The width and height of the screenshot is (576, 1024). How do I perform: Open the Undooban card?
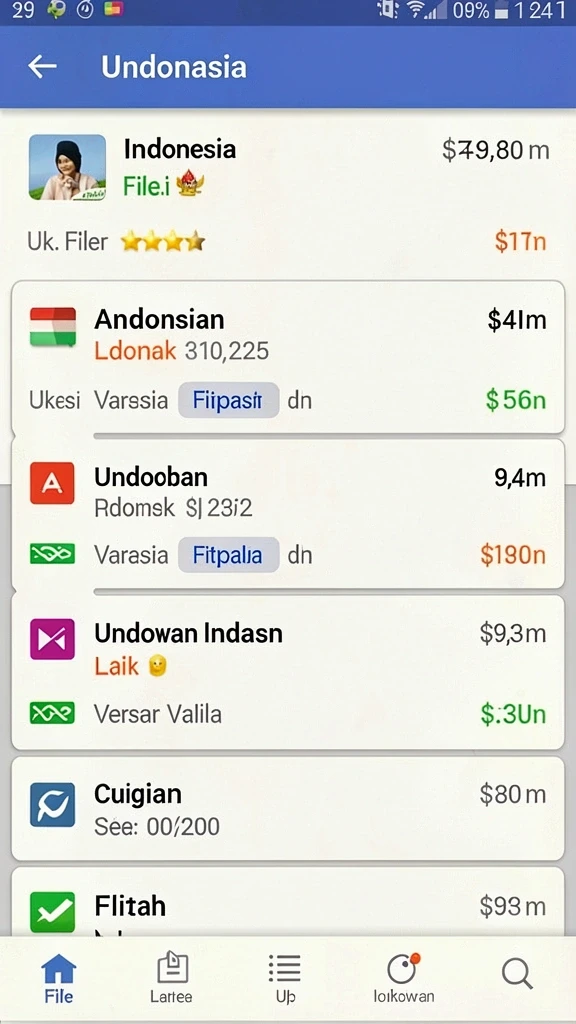tap(288, 515)
